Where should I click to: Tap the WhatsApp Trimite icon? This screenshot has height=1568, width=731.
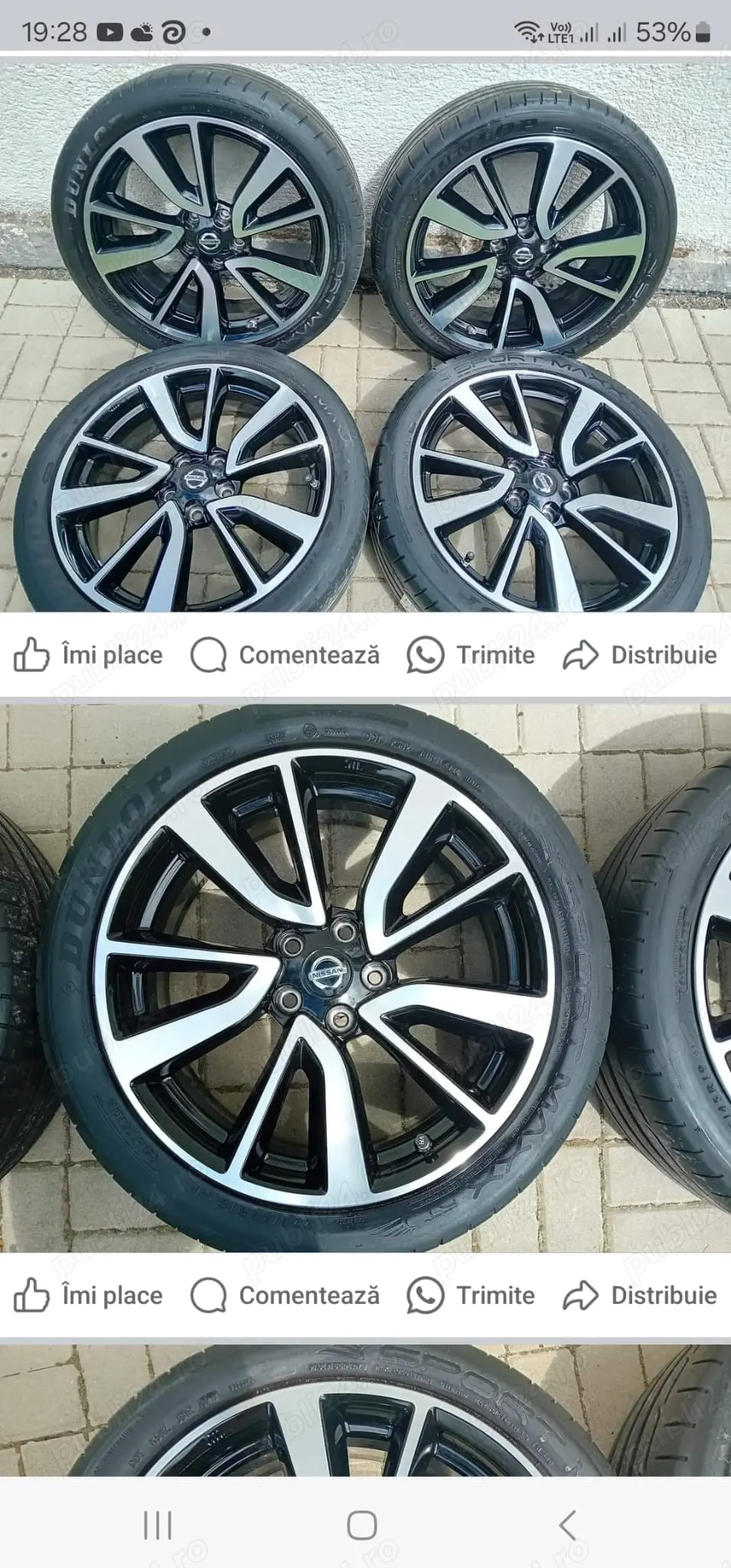click(426, 655)
